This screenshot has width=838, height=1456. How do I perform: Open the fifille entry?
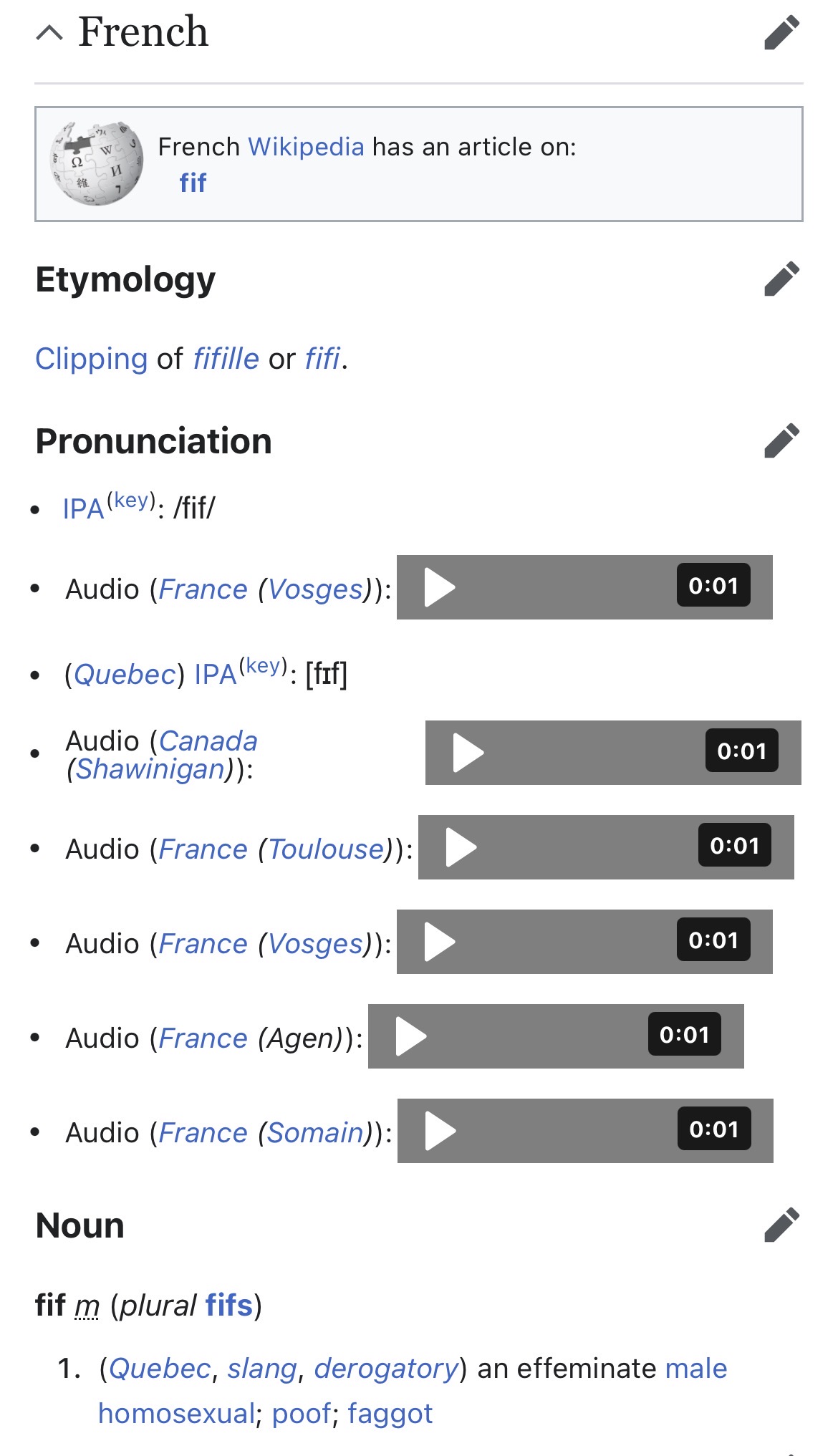click(226, 359)
